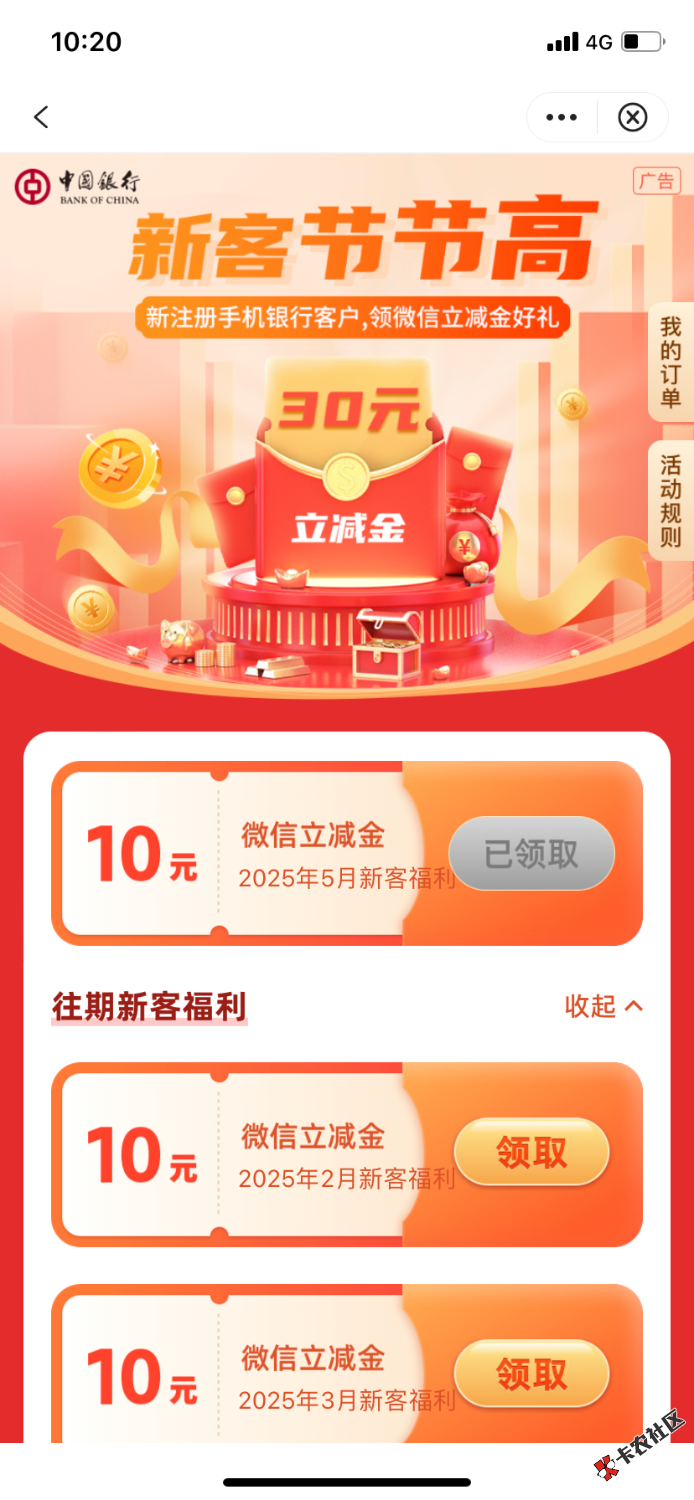
Task: Collapse past benefits with 收起
Action: (603, 1006)
